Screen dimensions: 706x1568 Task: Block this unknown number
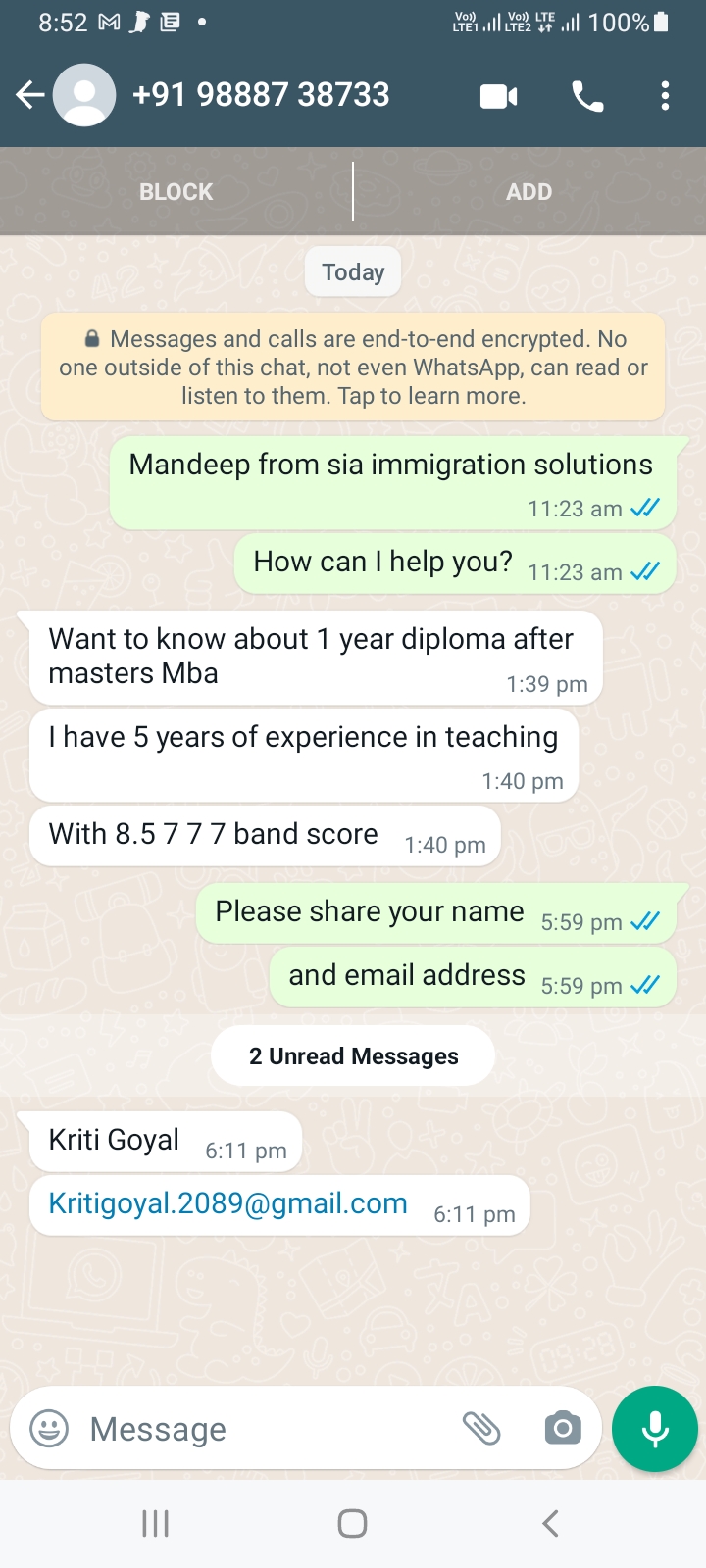tap(176, 192)
